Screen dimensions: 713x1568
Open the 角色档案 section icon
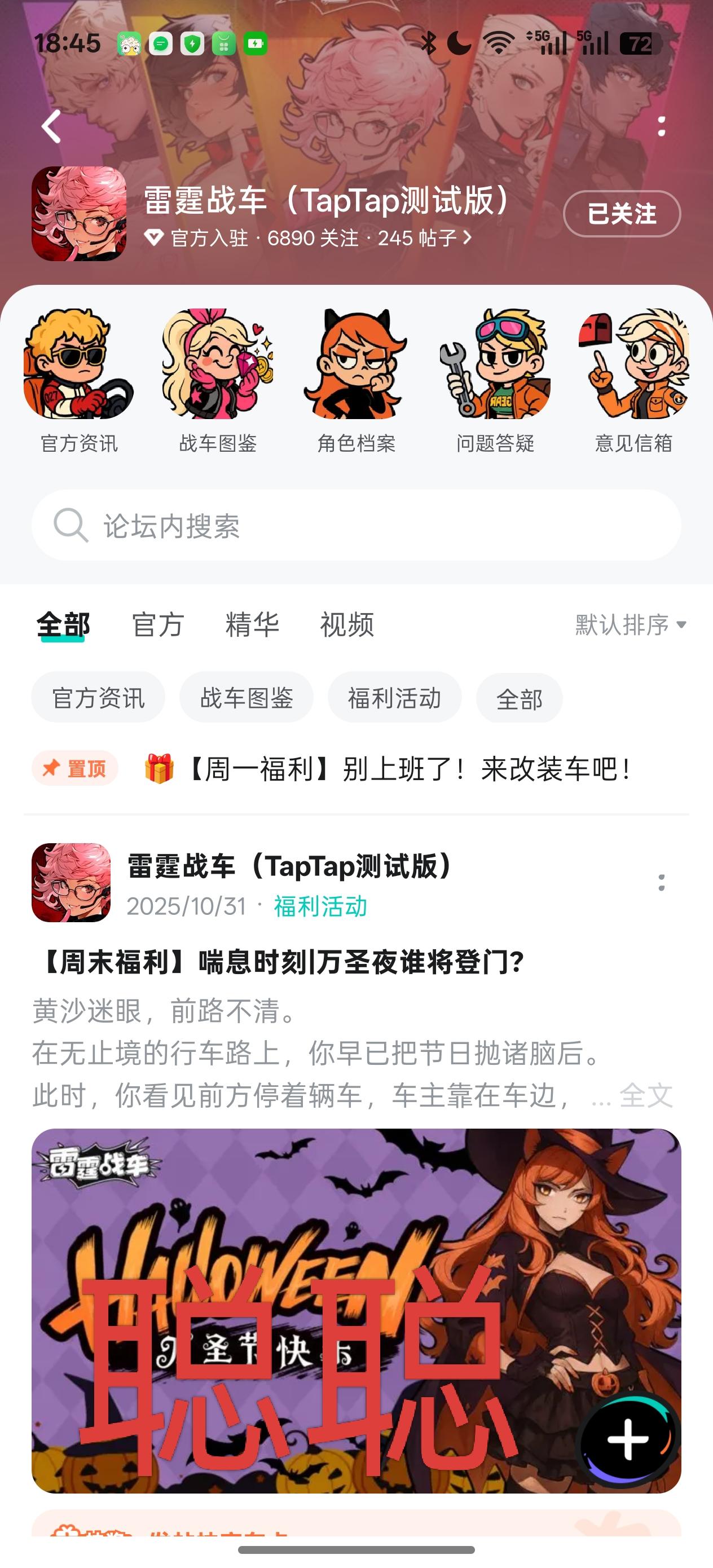(356, 371)
